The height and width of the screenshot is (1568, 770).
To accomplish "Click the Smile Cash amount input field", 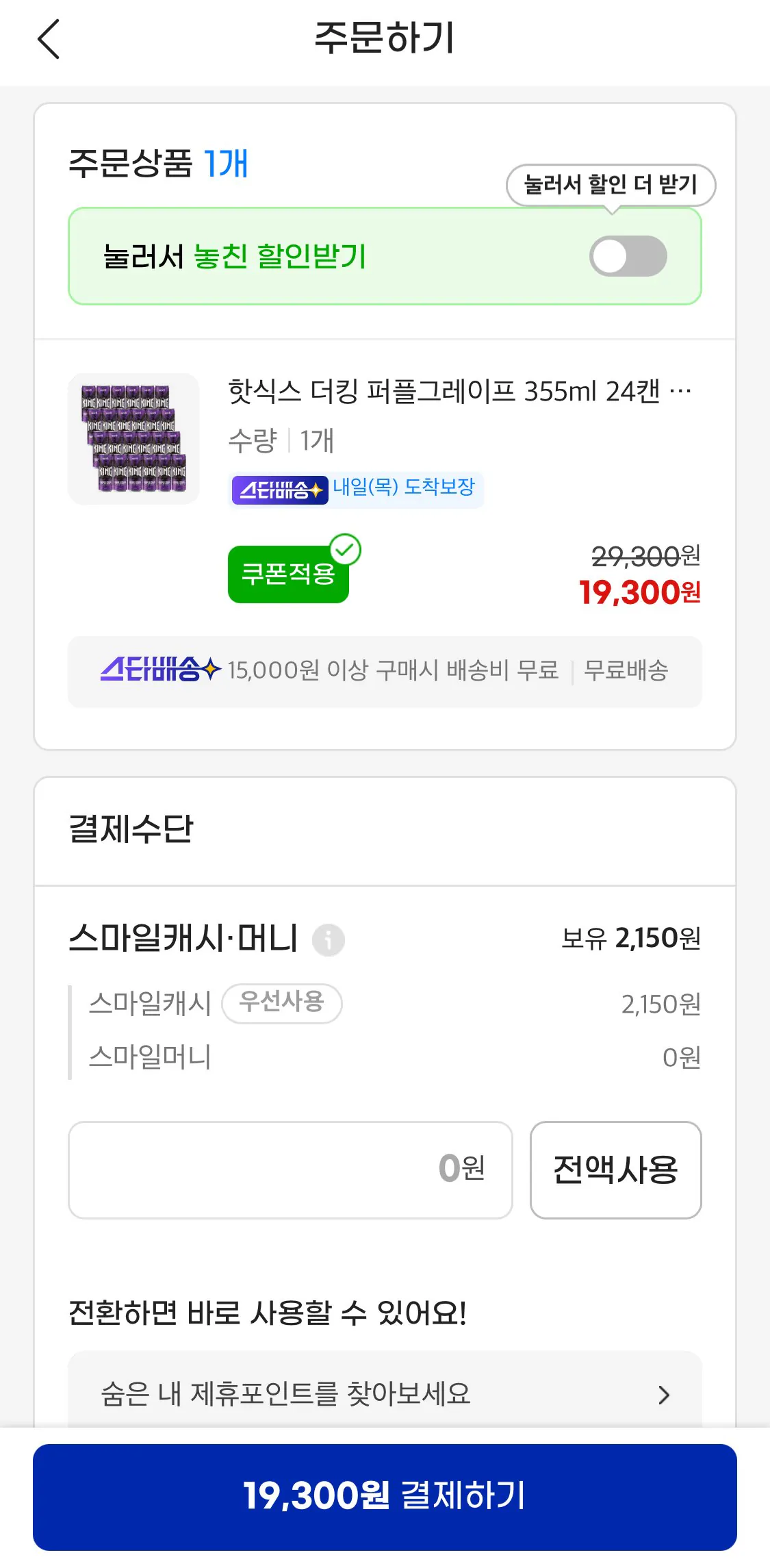I will tap(290, 1170).
